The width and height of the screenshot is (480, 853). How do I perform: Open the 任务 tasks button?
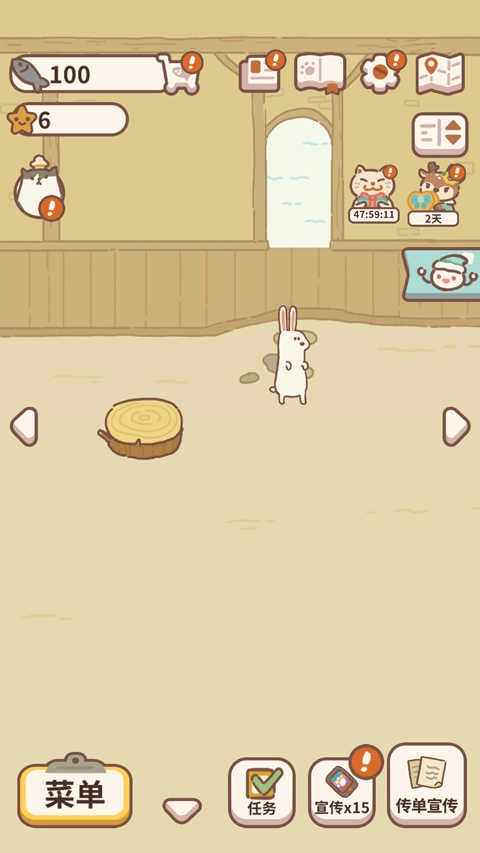tap(262, 792)
